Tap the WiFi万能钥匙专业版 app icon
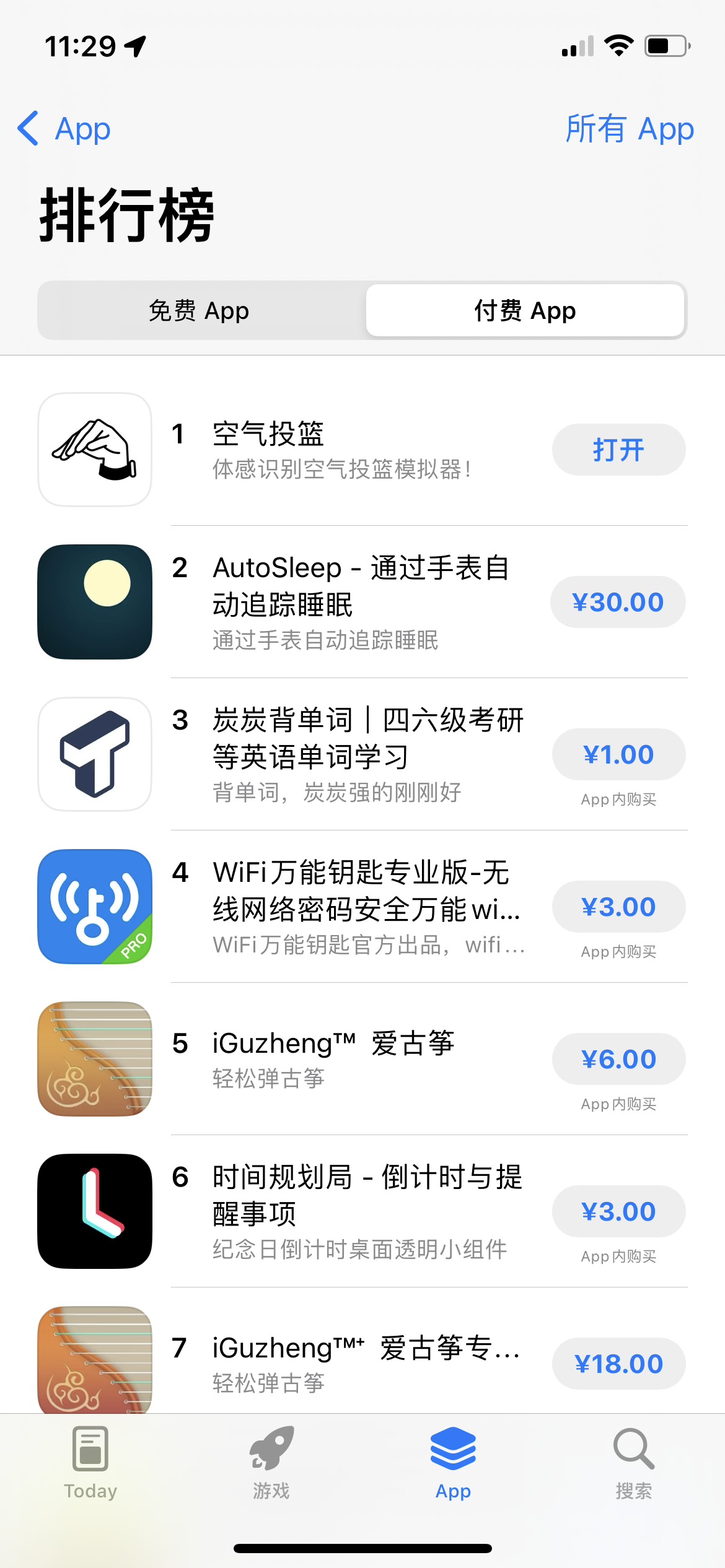Viewport: 725px width, 1568px height. (x=94, y=906)
